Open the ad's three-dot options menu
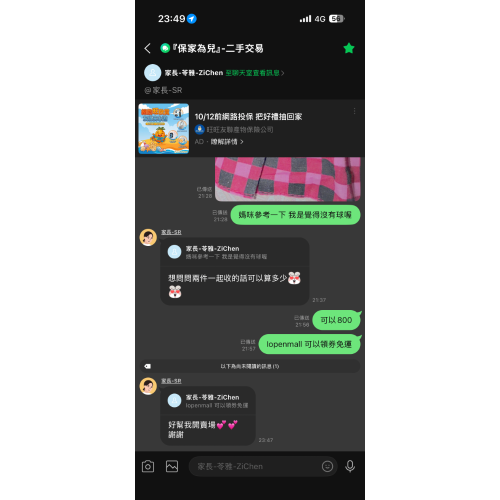The height and width of the screenshot is (500, 500). point(354,111)
